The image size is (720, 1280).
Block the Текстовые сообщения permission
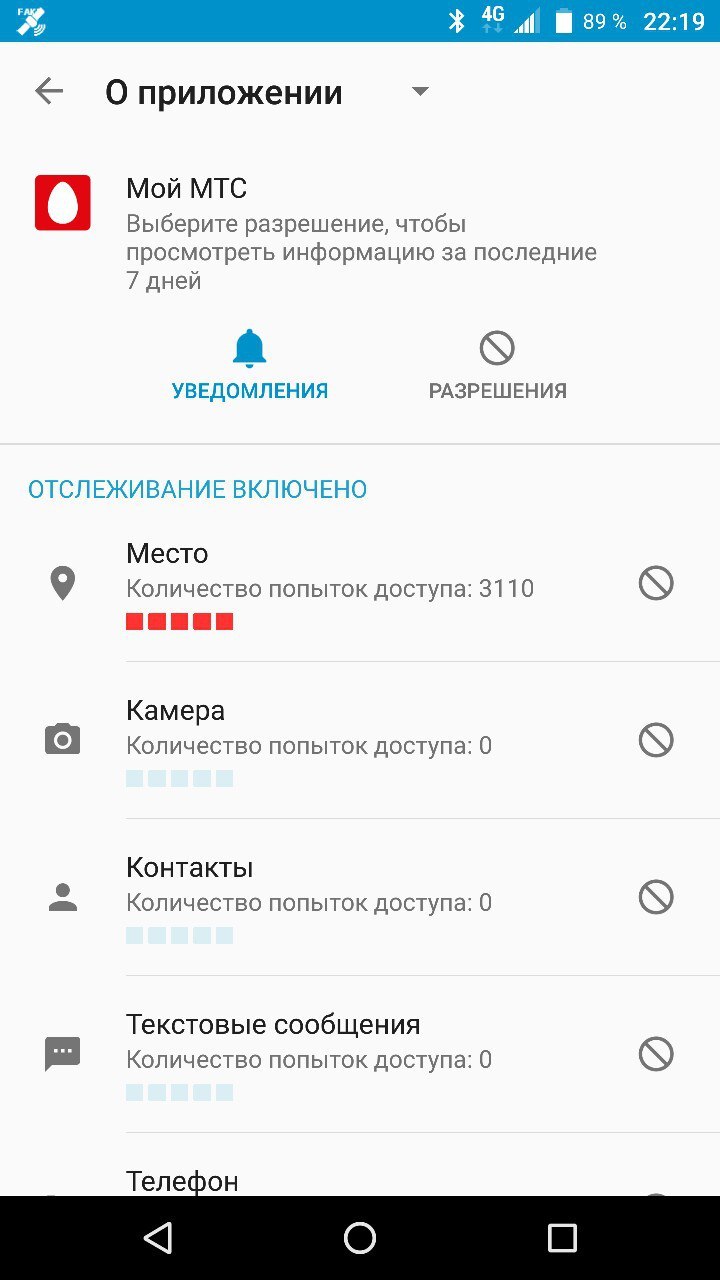coord(656,1054)
